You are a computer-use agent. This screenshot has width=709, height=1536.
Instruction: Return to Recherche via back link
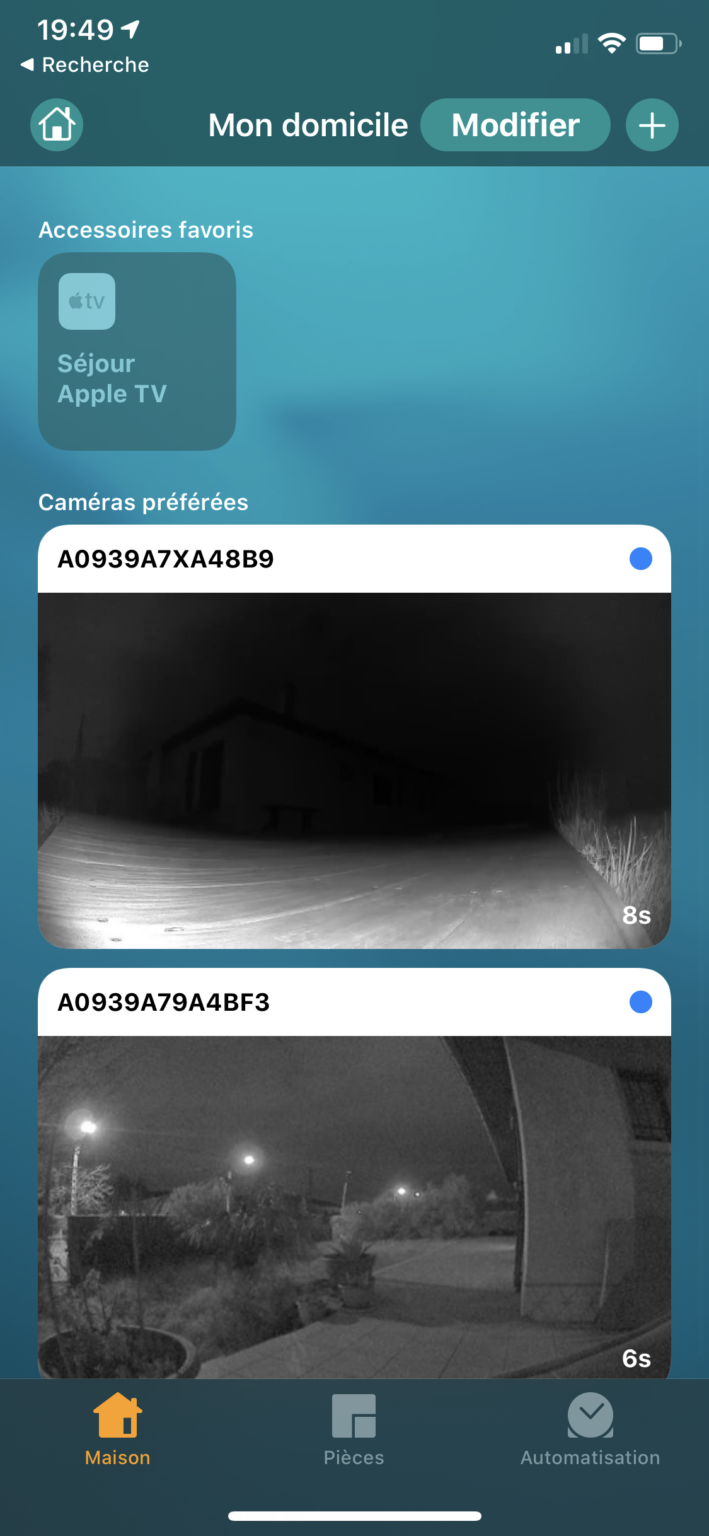84,65
